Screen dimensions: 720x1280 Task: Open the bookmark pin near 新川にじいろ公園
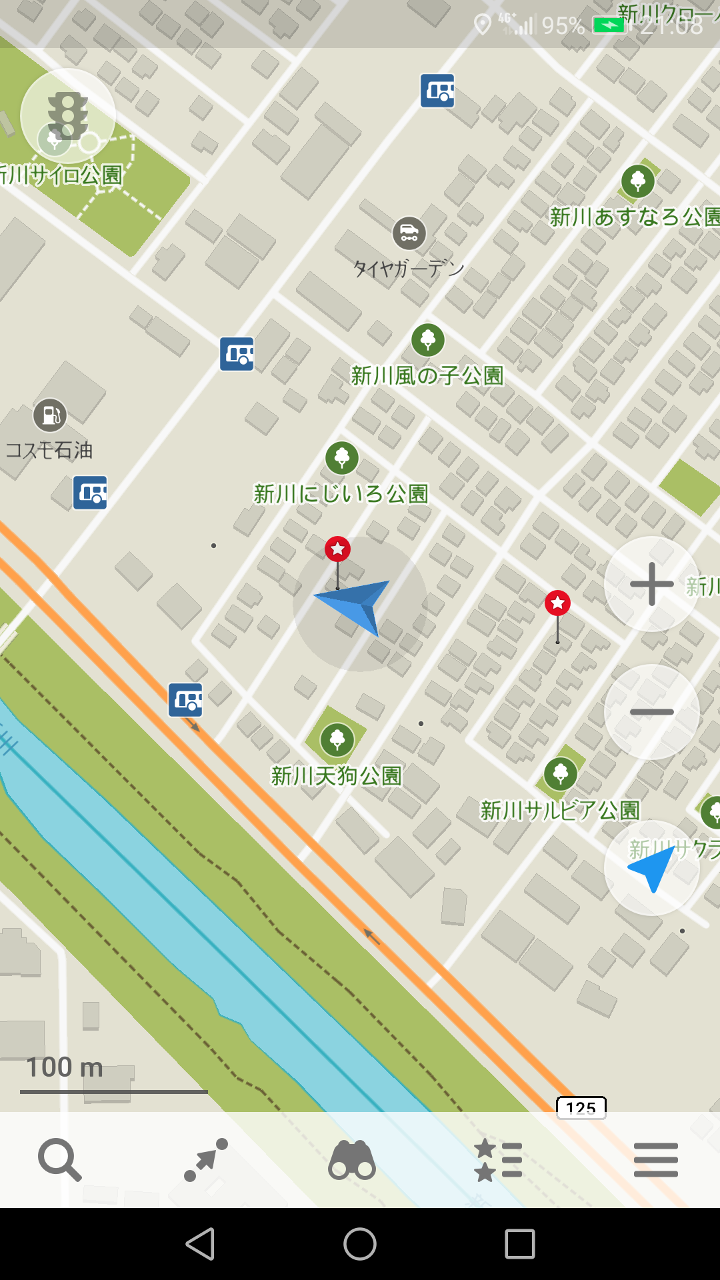tap(338, 550)
